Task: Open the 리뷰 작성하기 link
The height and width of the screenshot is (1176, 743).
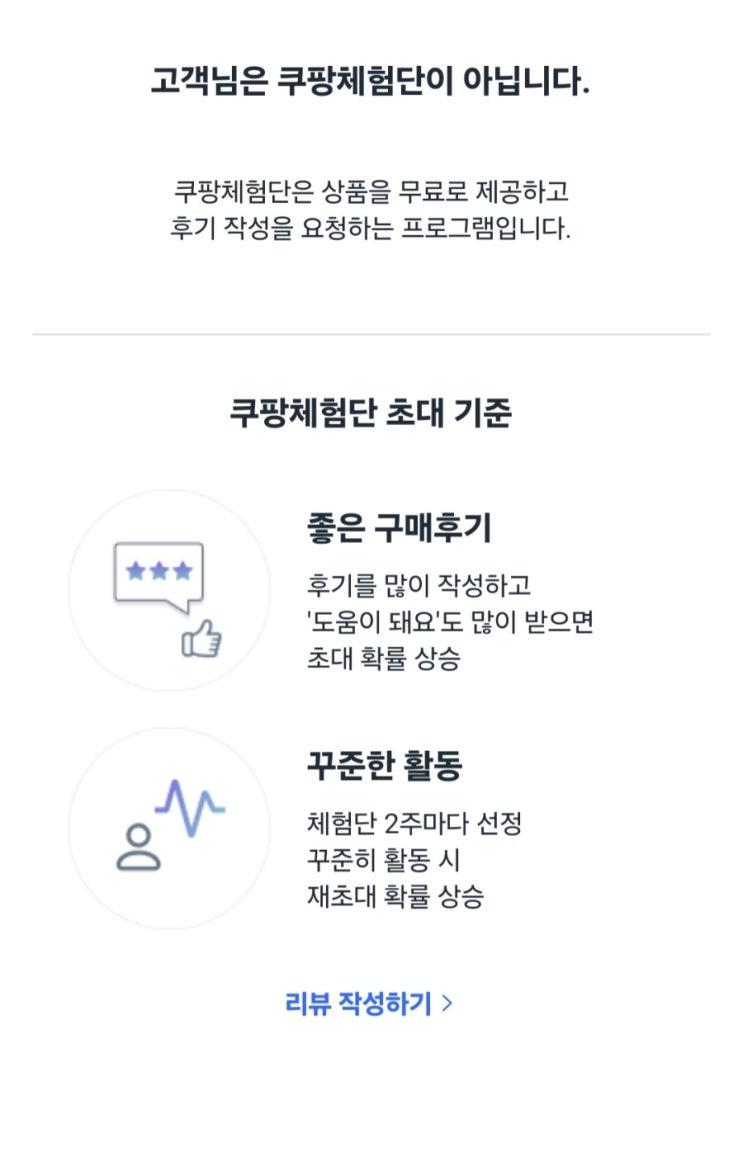Action: 369,1003
